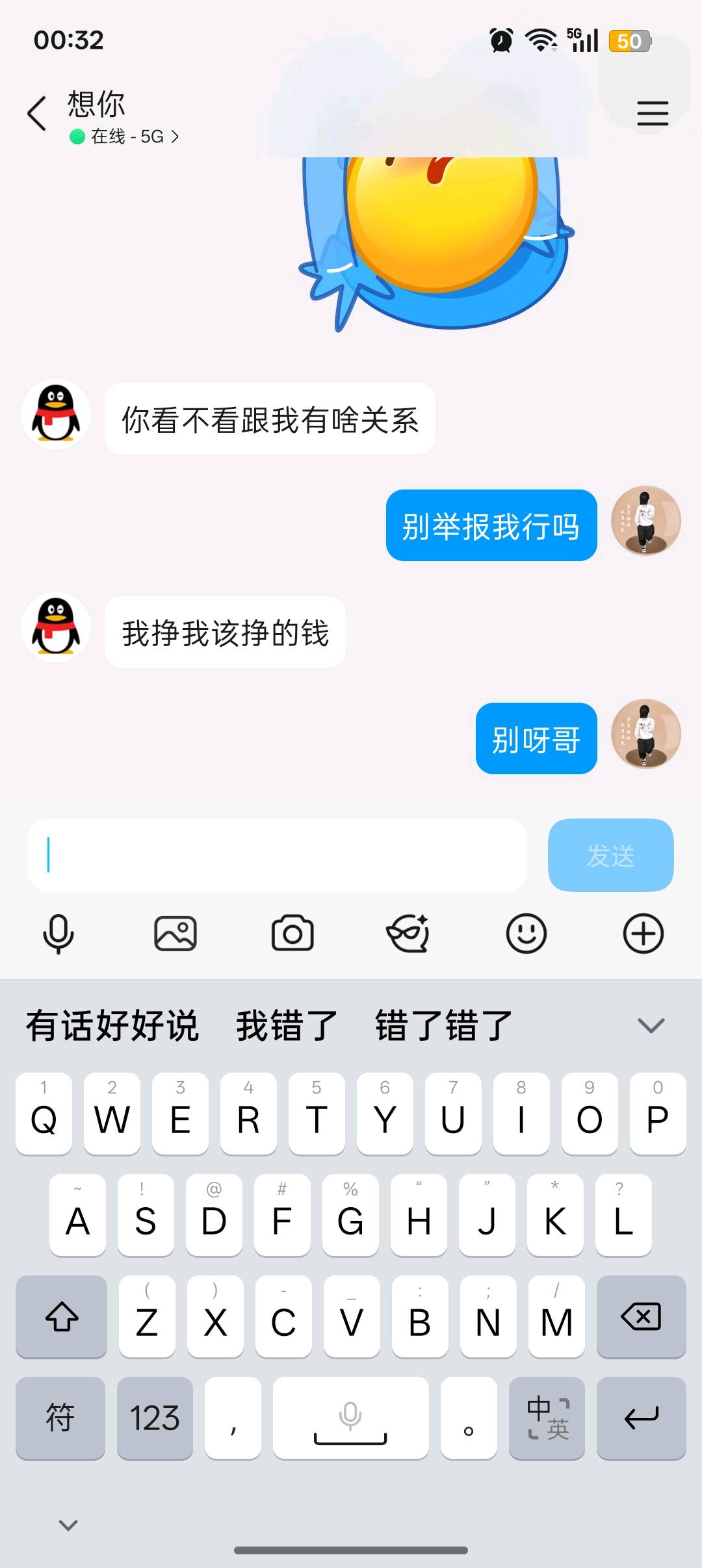Open the 在线 - 5G status detail
The image size is (702, 1568).
click(123, 137)
